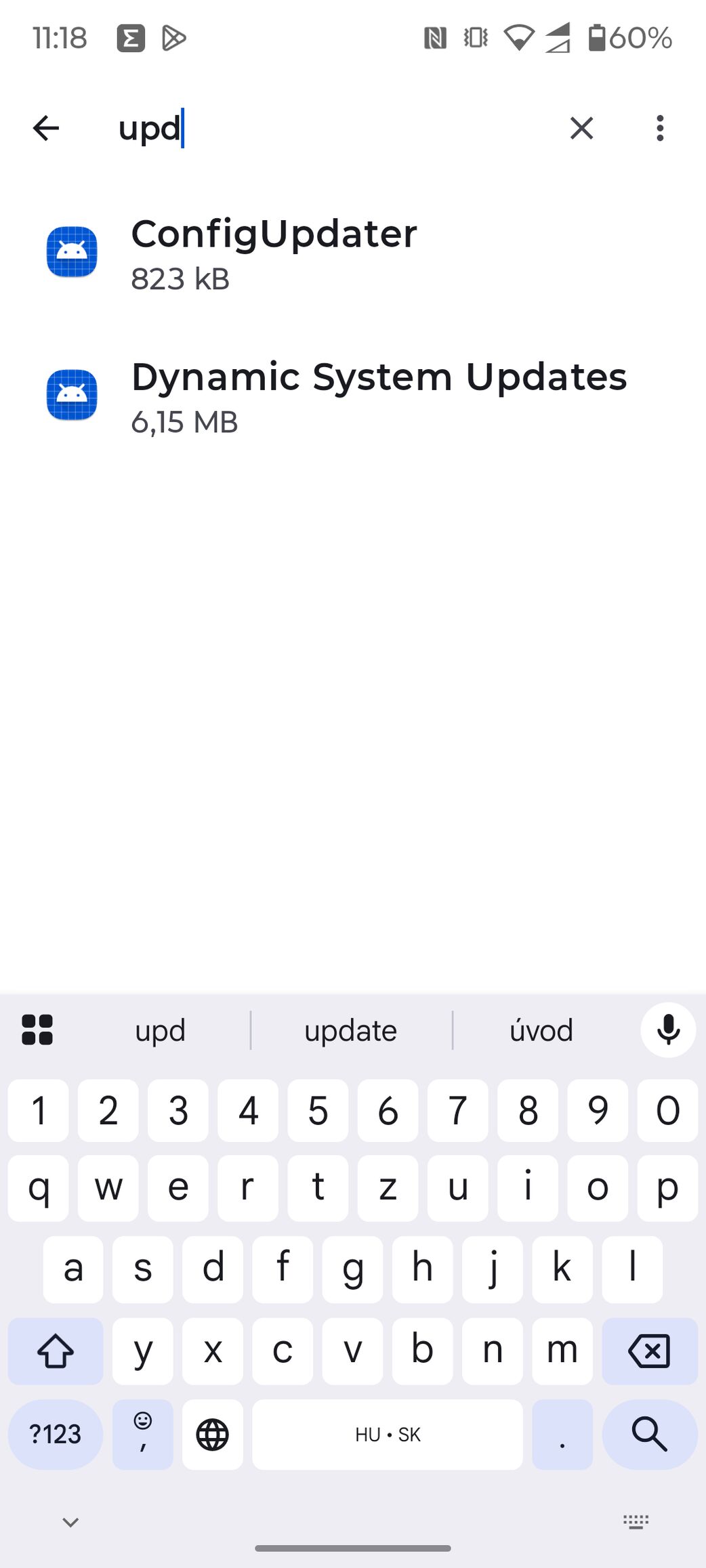This screenshot has height=1568, width=706.
Task: Switch keyboard language with globe key
Action: 213,1435
